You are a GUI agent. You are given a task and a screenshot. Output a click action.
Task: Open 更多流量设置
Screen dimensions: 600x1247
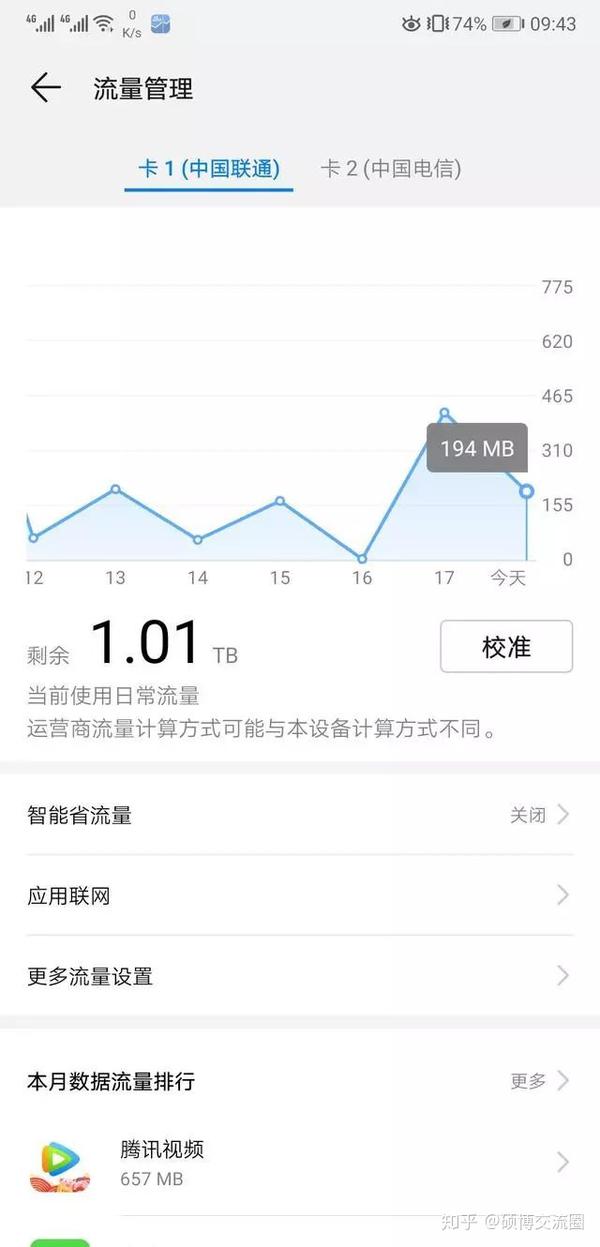[x=300, y=976]
